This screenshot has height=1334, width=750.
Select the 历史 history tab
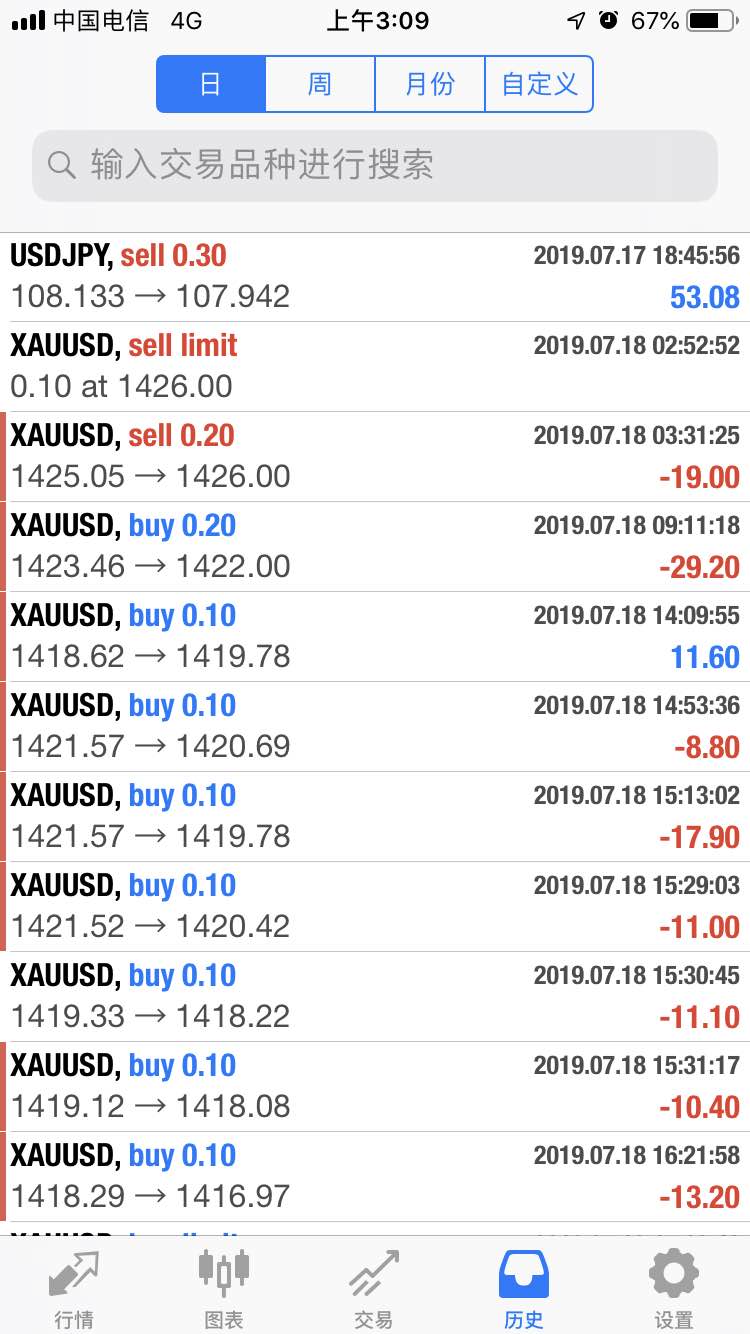pyautogui.click(x=524, y=1288)
